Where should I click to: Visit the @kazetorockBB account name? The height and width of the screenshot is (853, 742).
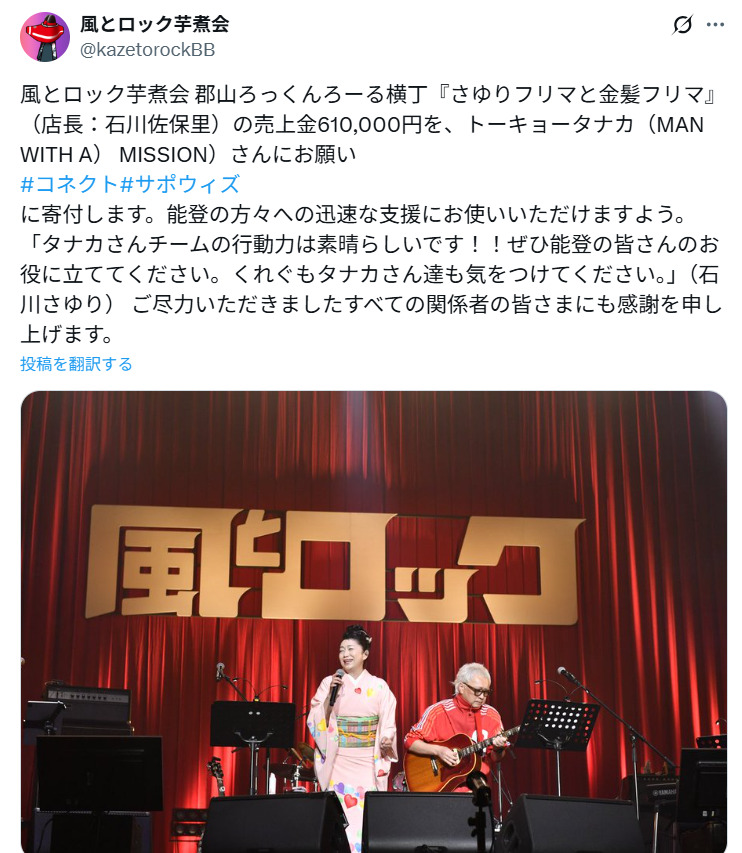pyautogui.click(x=148, y=49)
